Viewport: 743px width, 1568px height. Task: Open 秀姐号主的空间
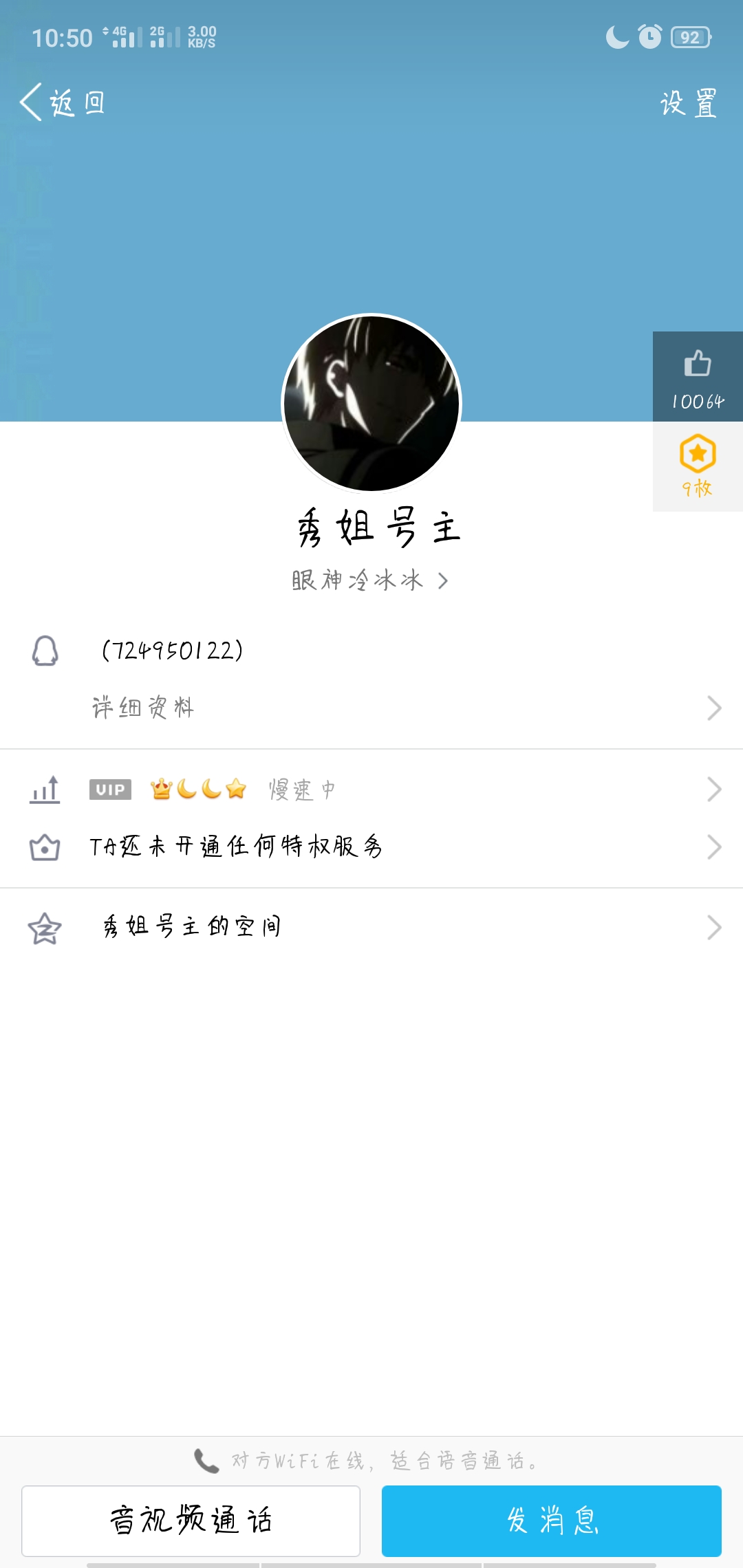[371, 927]
